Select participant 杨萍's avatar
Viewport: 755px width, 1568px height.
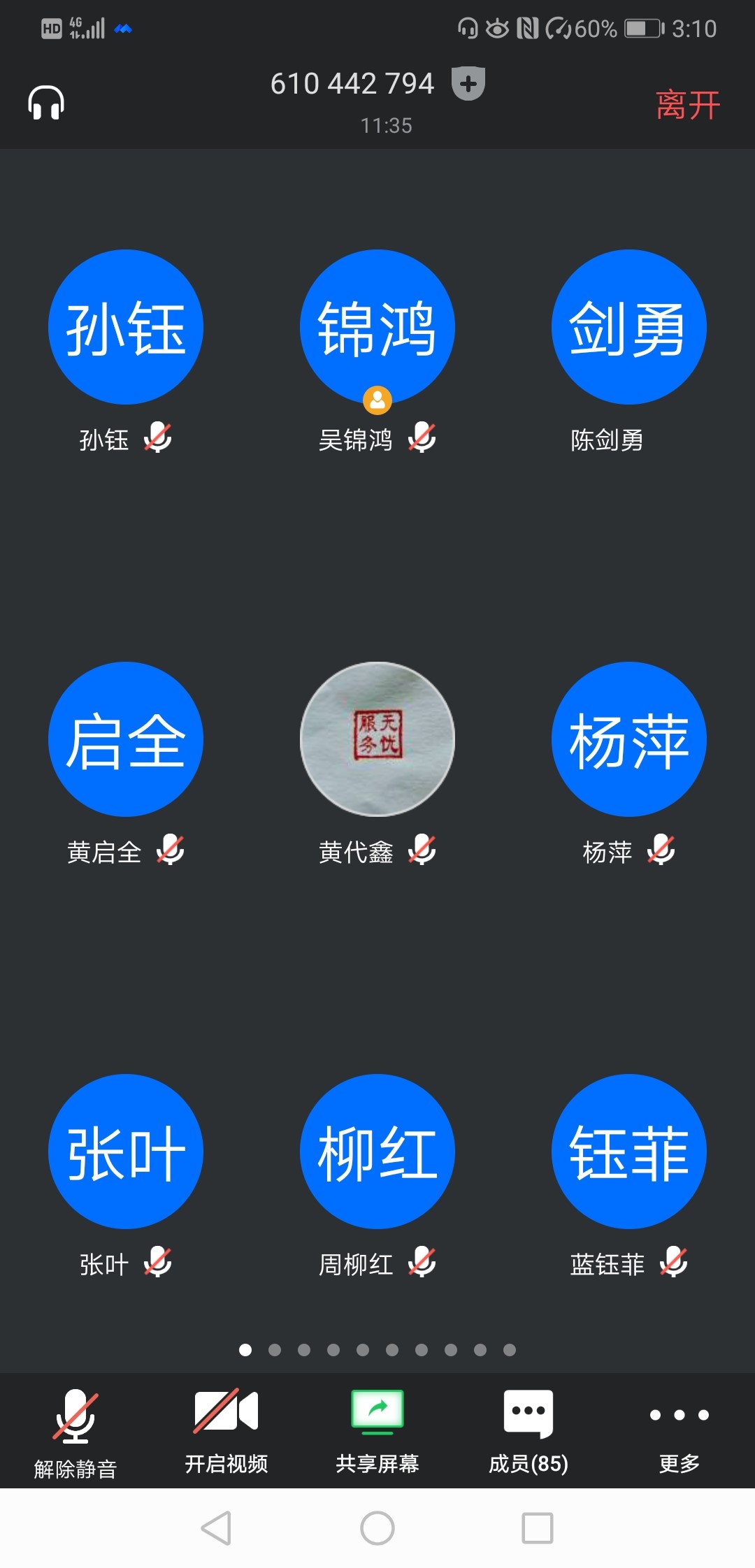click(629, 739)
